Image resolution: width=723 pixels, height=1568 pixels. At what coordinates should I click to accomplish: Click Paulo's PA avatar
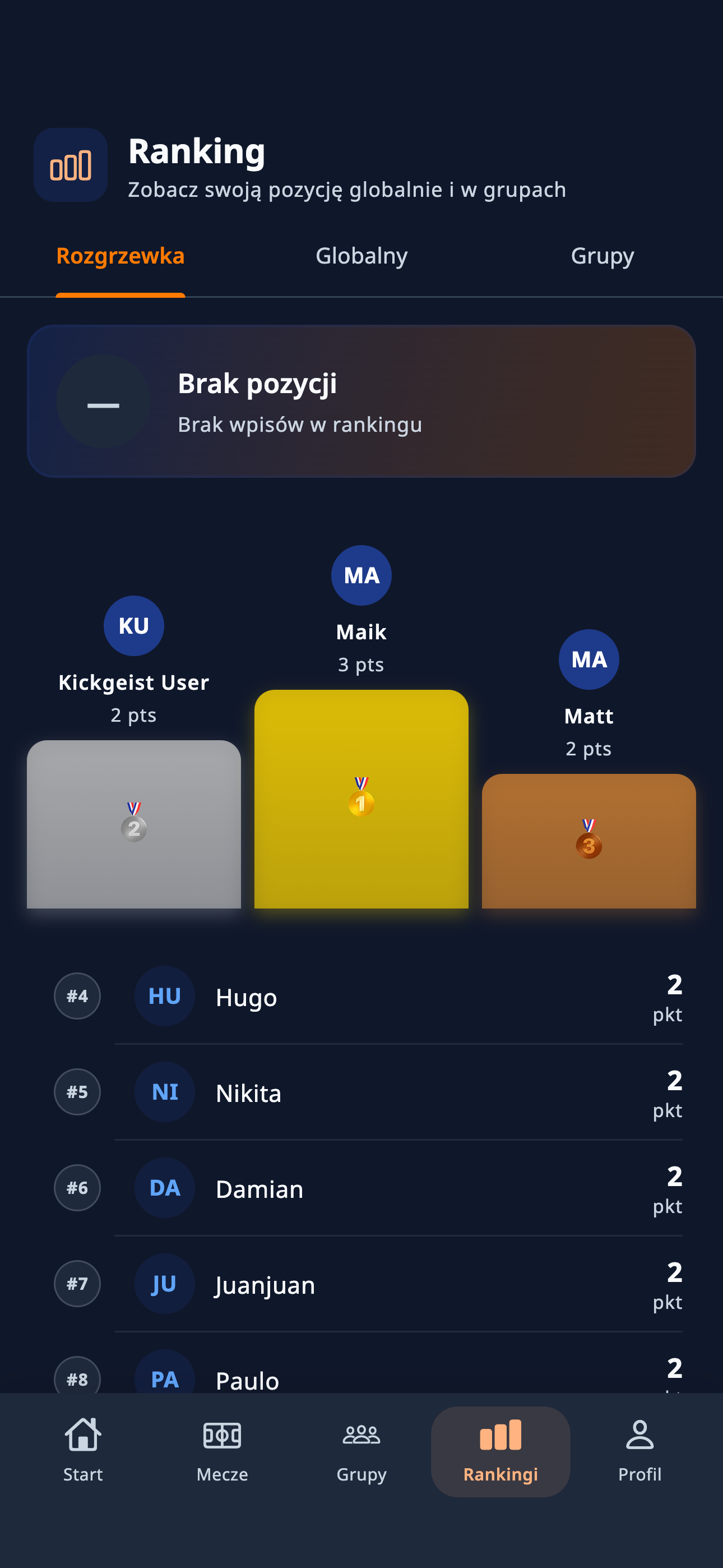pos(164,1378)
